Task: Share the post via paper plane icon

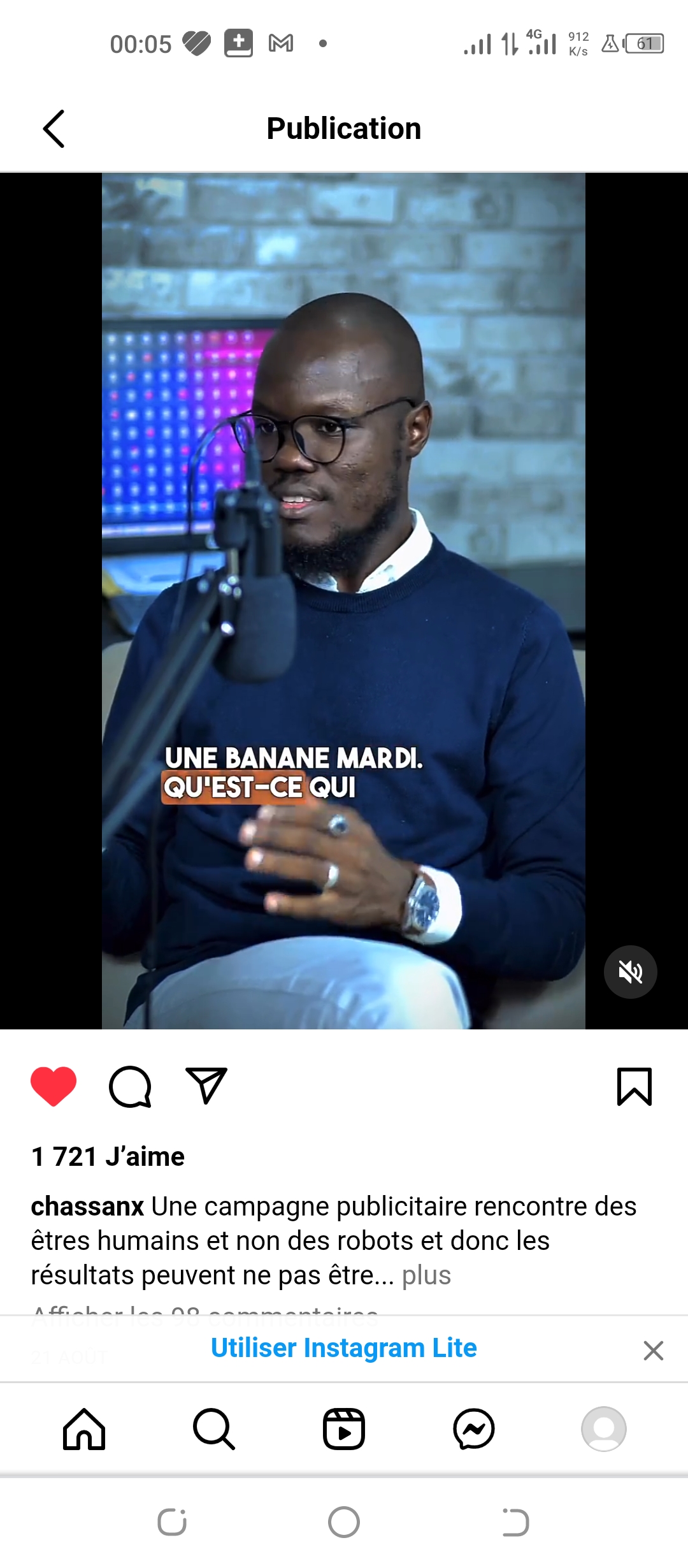Action: pos(206,1086)
